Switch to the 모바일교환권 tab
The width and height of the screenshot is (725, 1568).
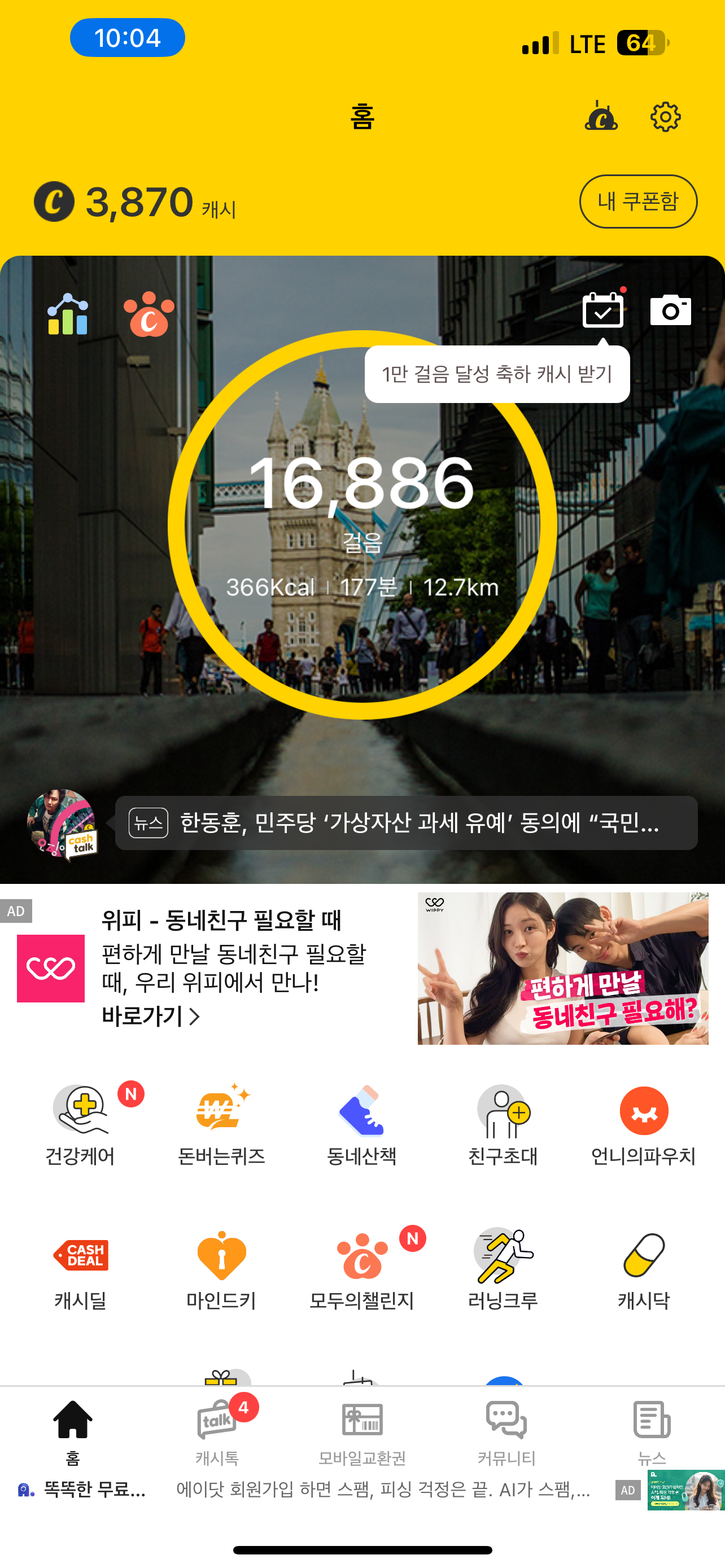tap(362, 1431)
